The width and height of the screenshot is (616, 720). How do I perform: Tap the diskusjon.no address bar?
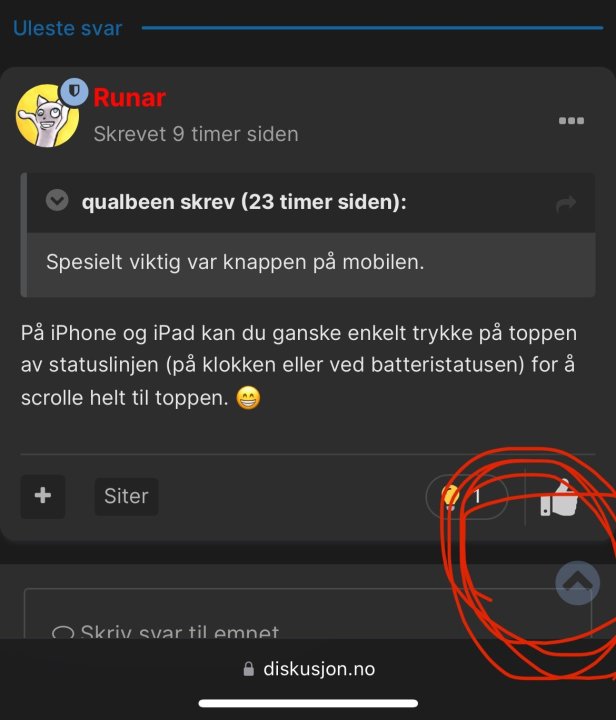[x=308, y=669]
